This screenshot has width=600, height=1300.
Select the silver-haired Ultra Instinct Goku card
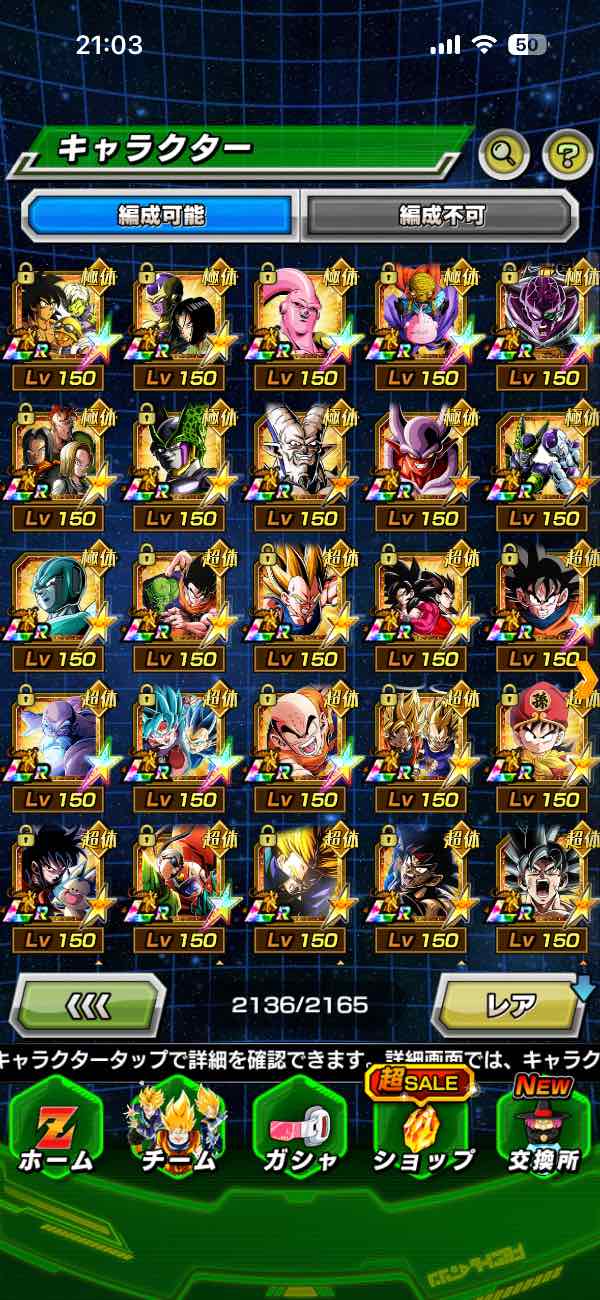[544, 881]
